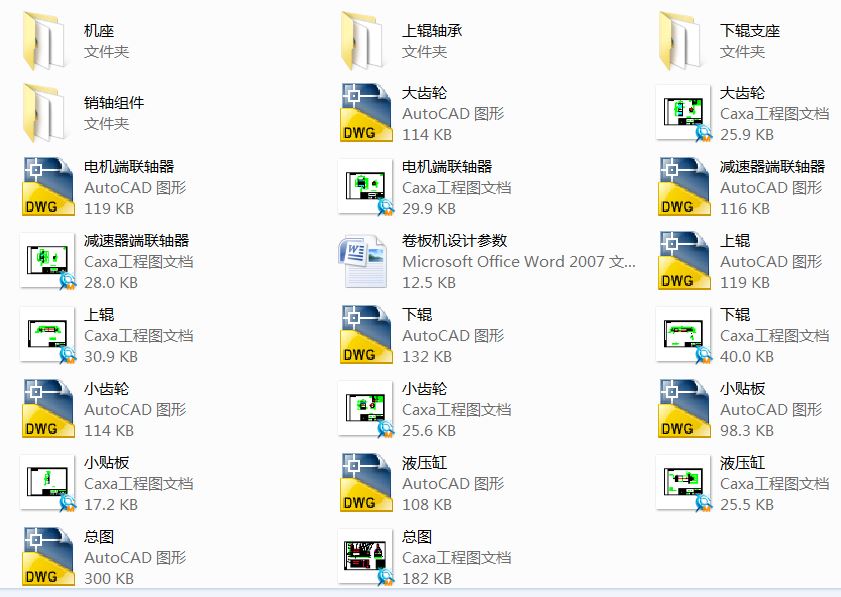Viewport: 841px width, 597px height.
Task: Open the 电机端联轴器 AutoCAD drawing
Action: [47, 187]
